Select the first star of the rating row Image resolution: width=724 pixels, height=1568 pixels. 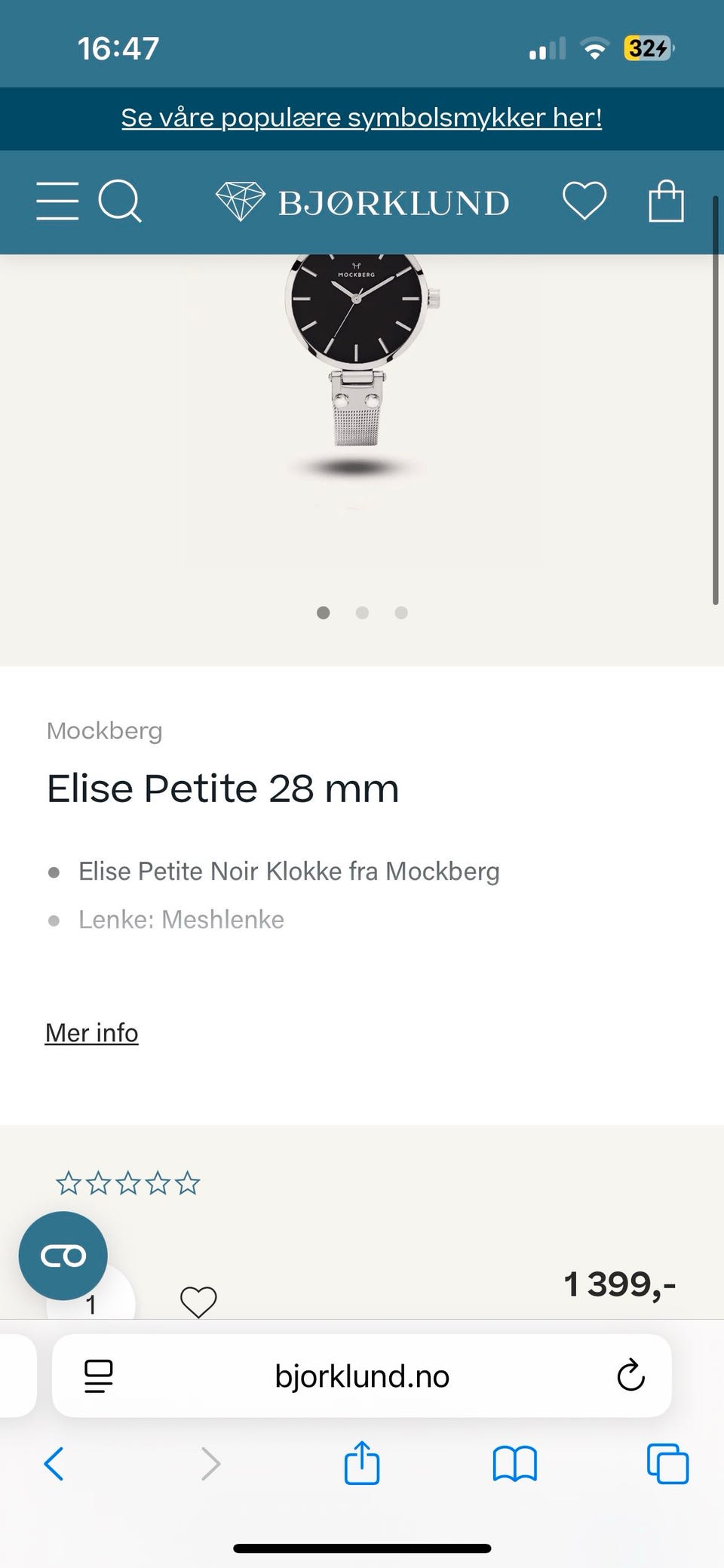point(66,1183)
